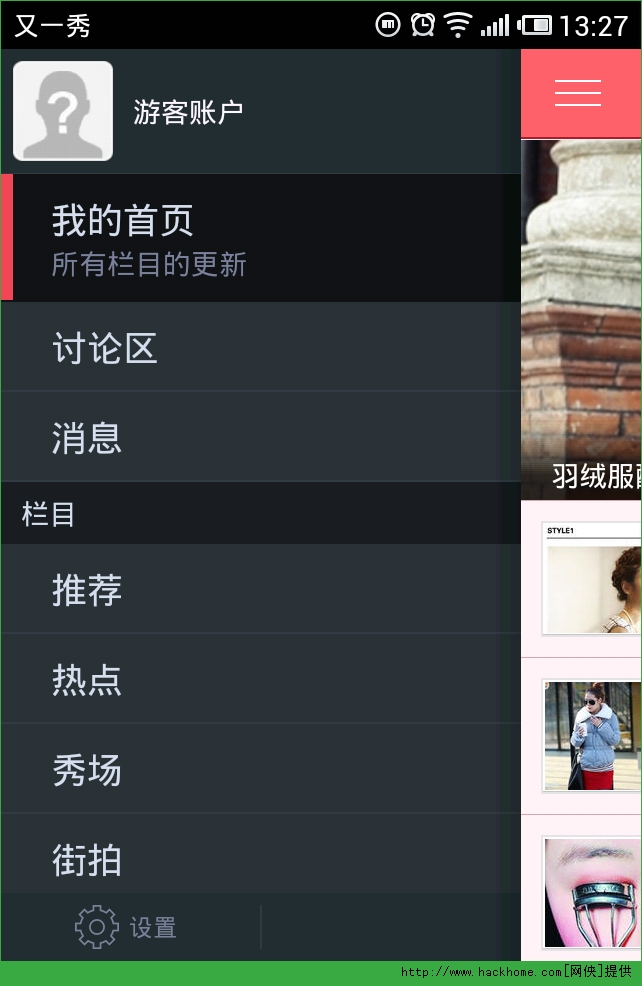Image resolution: width=642 pixels, height=986 pixels.
Task: Open the 秀场 column
Action: [87, 770]
